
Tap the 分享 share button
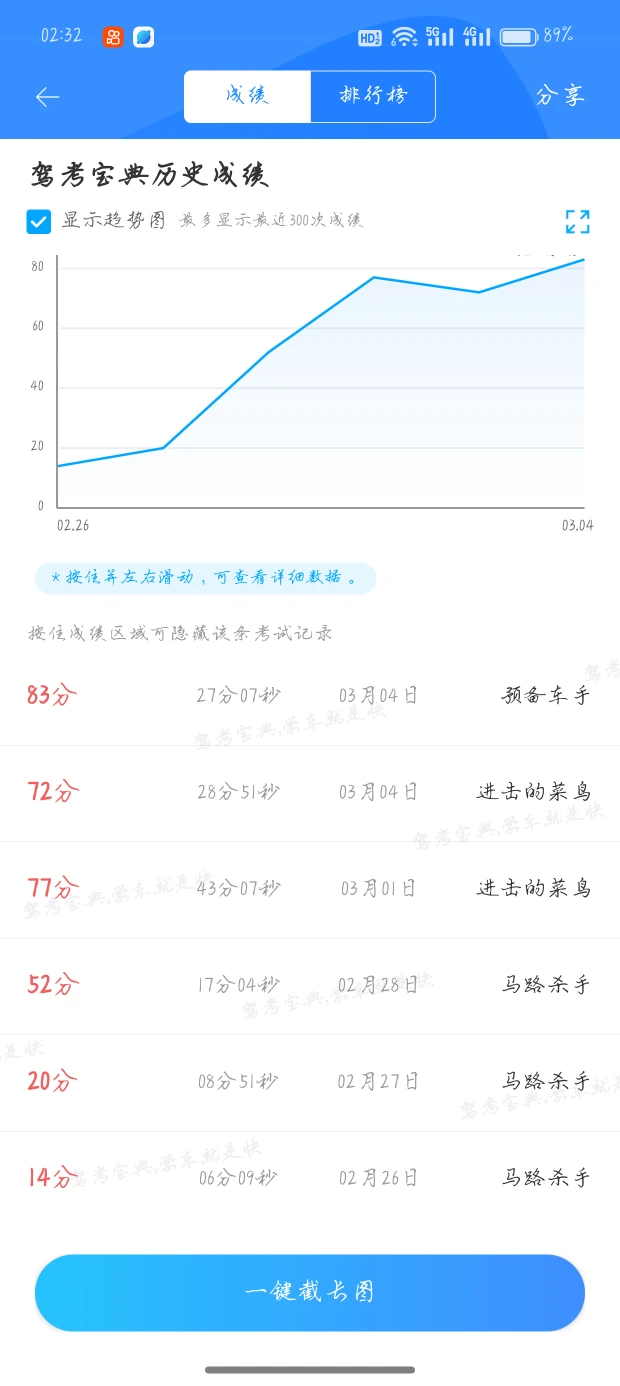tap(559, 96)
